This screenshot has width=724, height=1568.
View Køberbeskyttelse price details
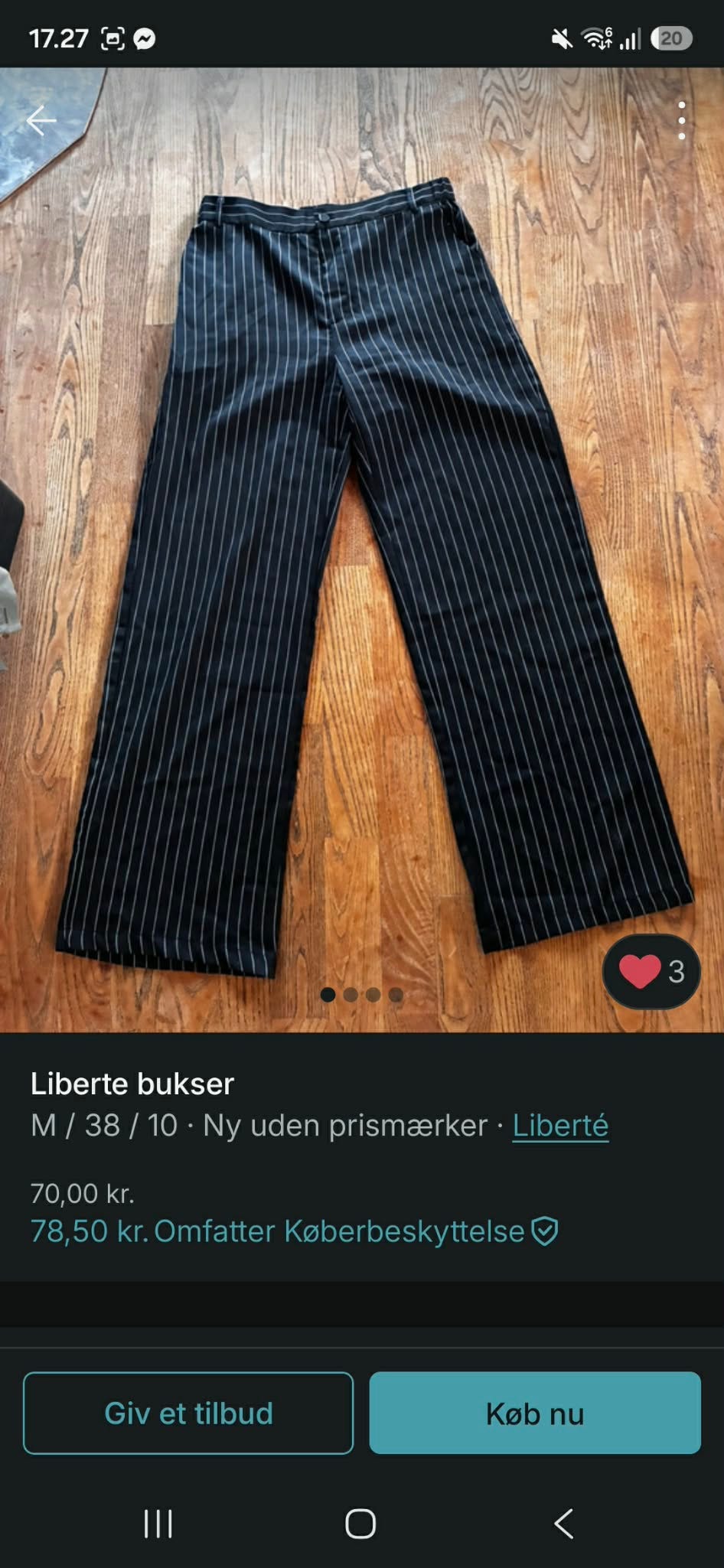[x=294, y=1231]
